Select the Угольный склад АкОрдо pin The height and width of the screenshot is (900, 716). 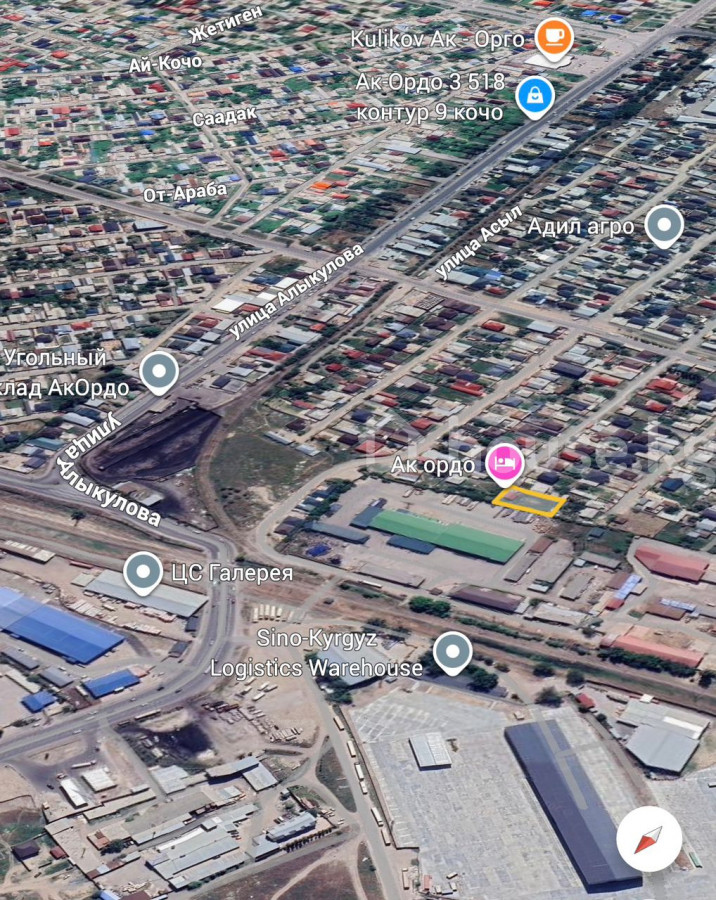(159, 371)
